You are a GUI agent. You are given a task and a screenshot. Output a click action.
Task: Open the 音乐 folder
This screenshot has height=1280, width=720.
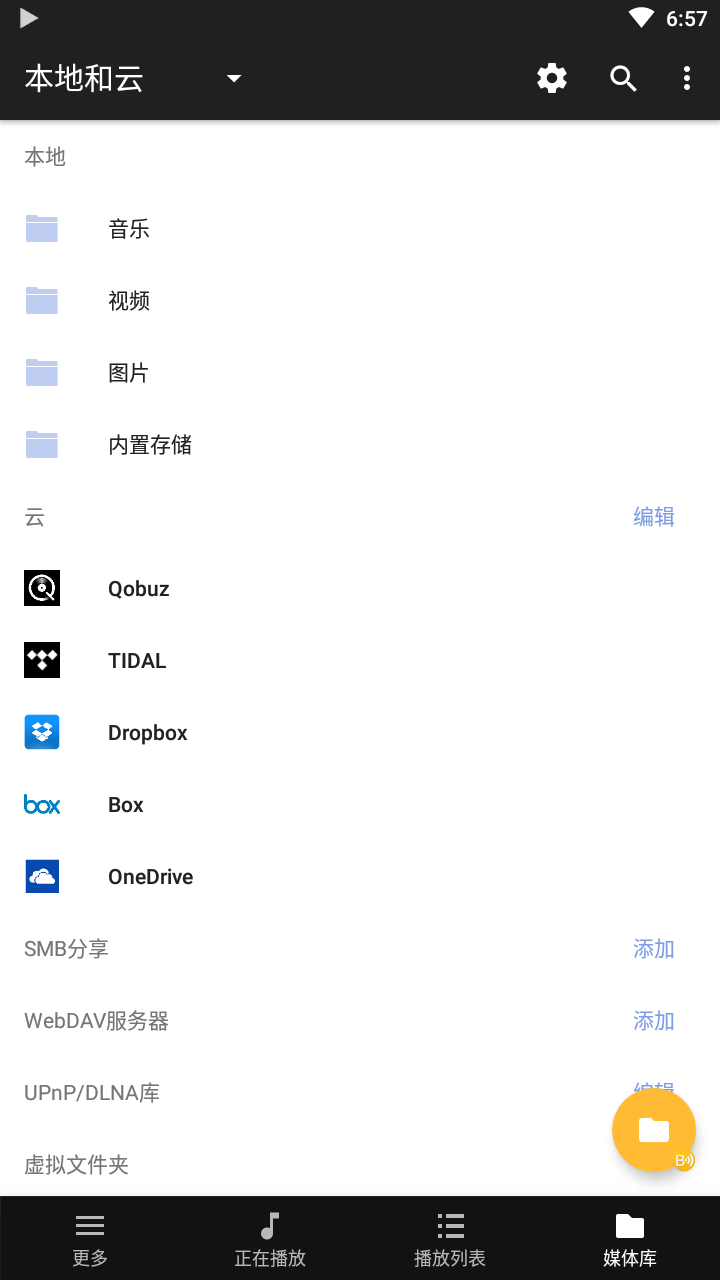pos(360,229)
